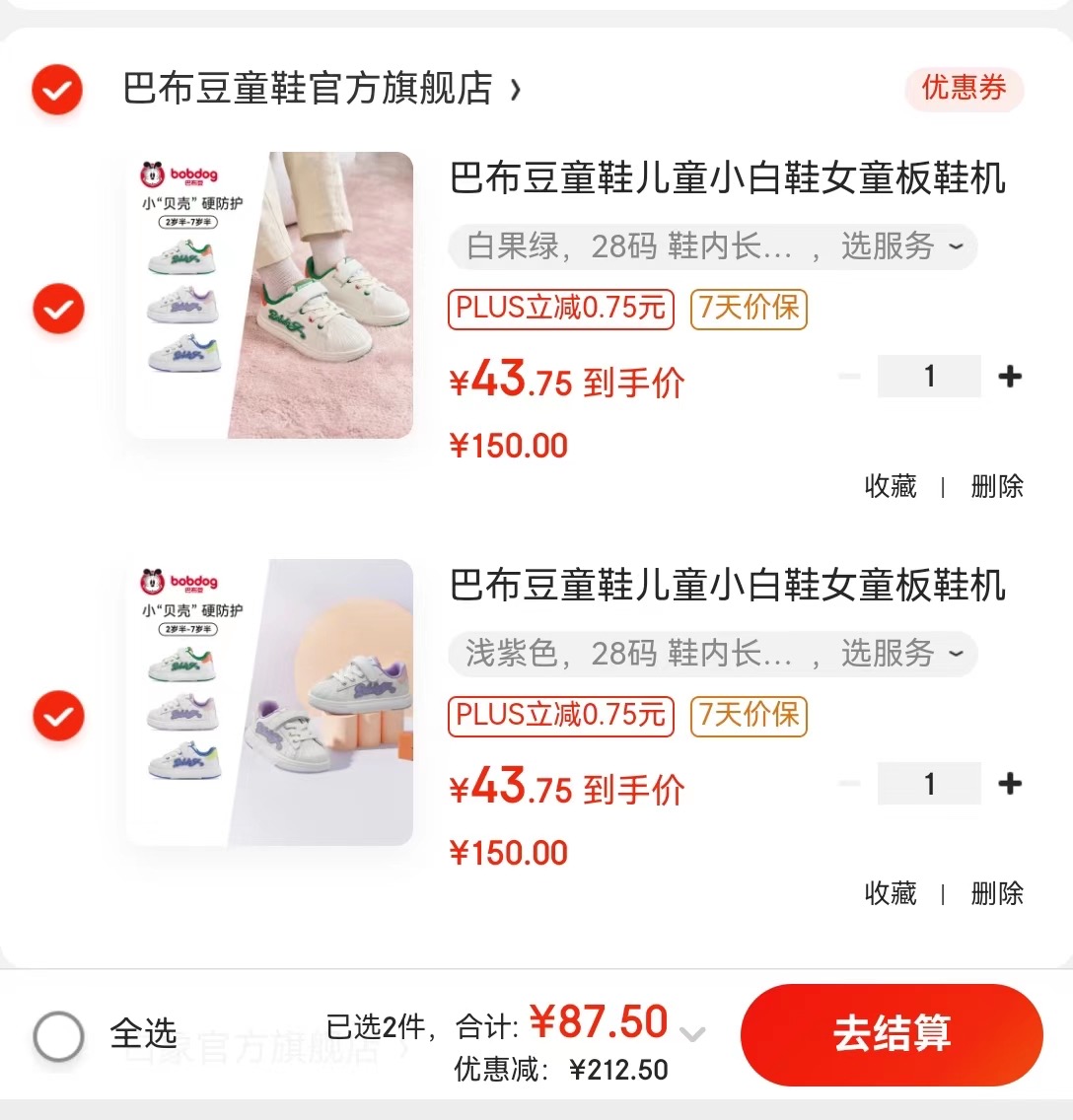Image resolution: width=1073 pixels, height=1120 pixels.
Task: Tap 收藏 for the 白果绿 shoes
Action: [x=890, y=486]
